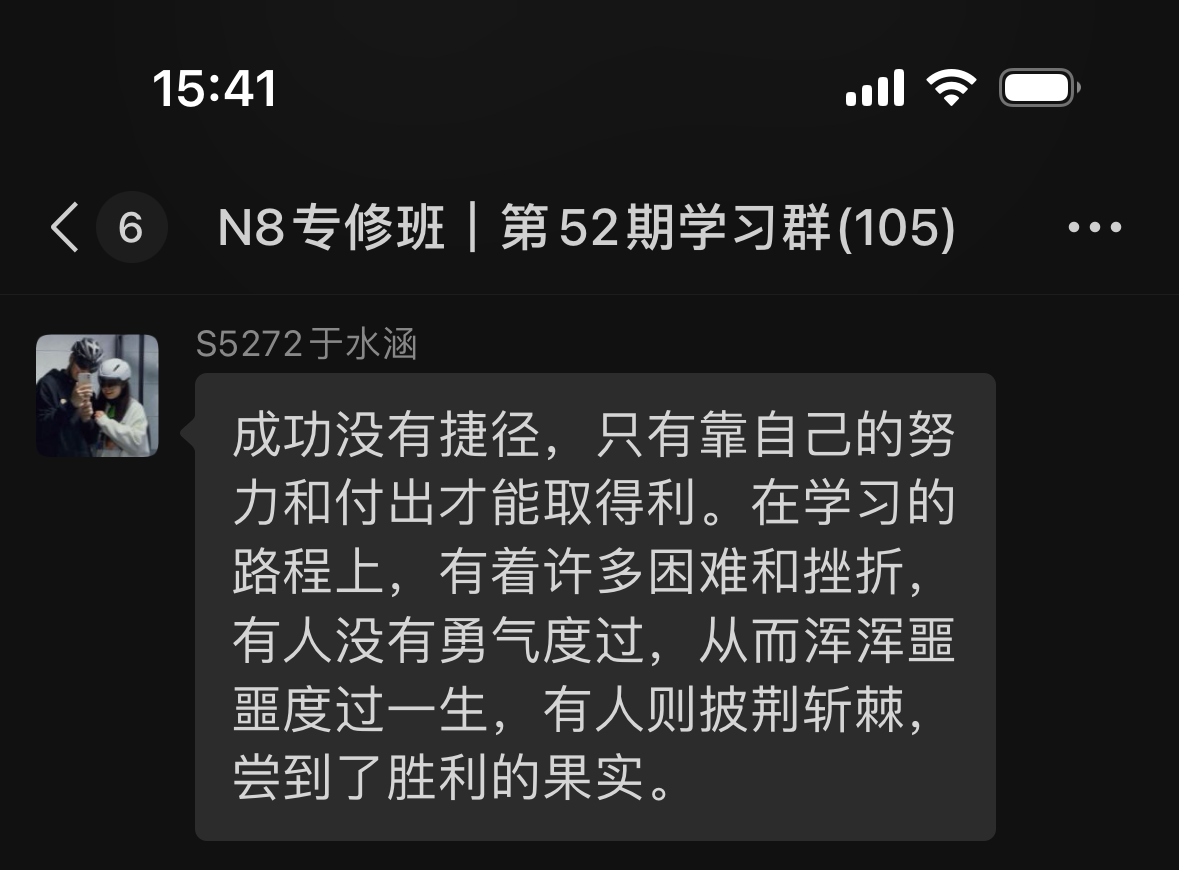Open 于水涵's profile avatar
Image resolution: width=1179 pixels, height=870 pixels.
97,396
